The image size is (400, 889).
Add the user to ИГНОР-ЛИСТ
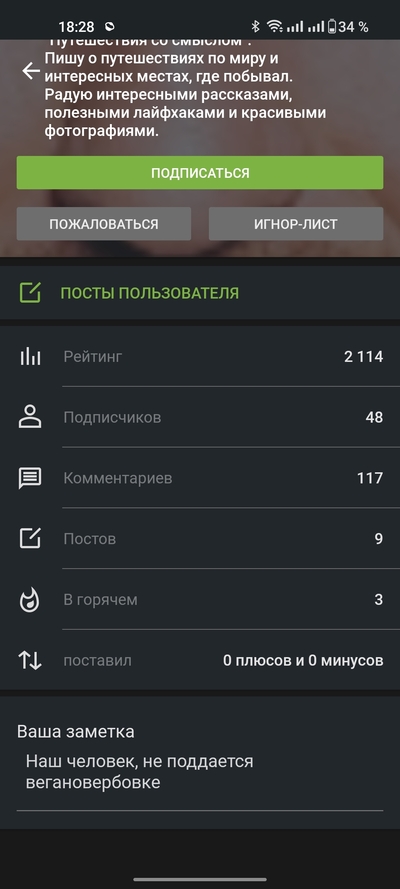point(296,224)
